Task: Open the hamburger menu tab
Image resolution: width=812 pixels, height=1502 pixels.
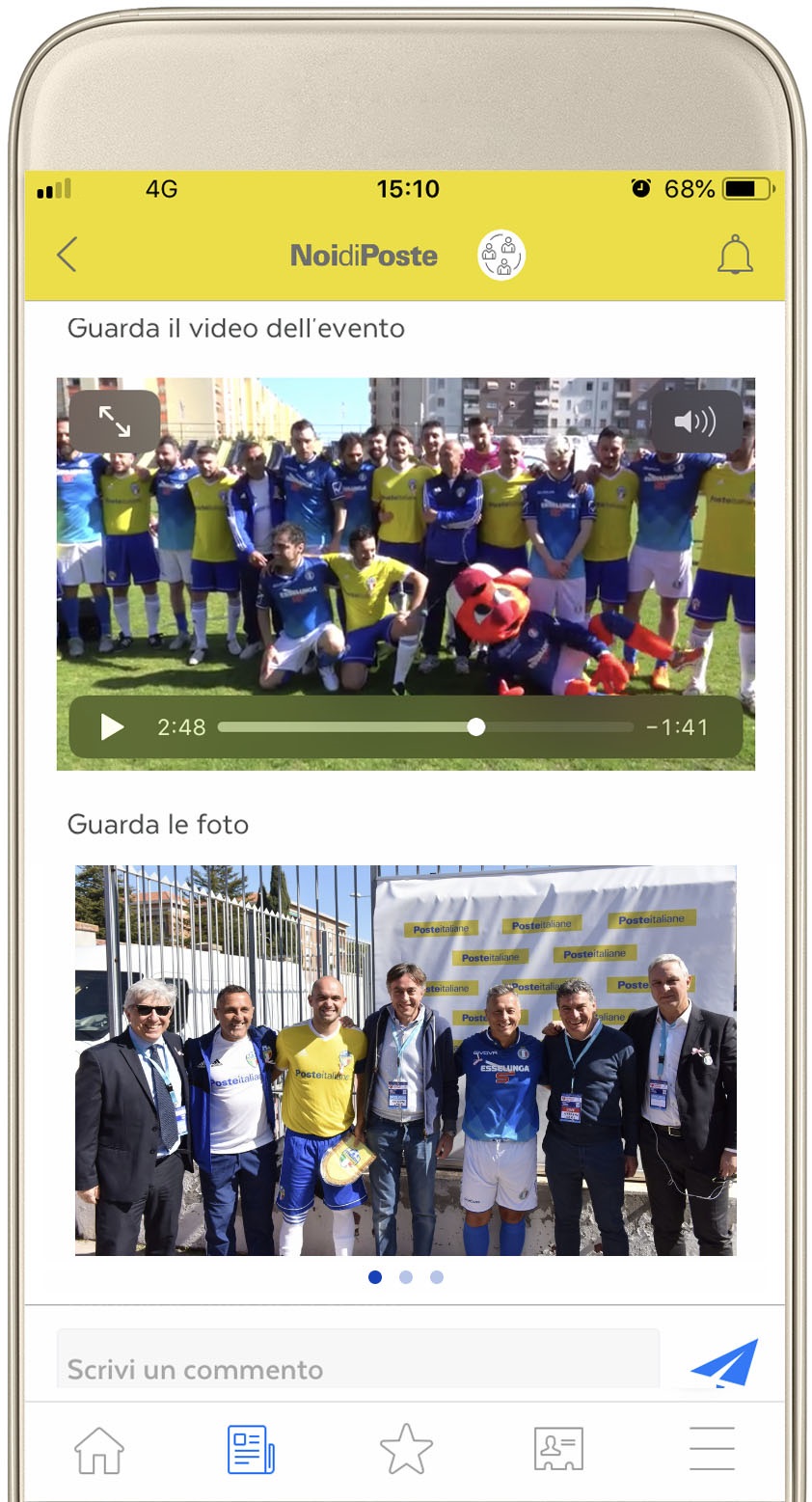Action: [x=712, y=1449]
